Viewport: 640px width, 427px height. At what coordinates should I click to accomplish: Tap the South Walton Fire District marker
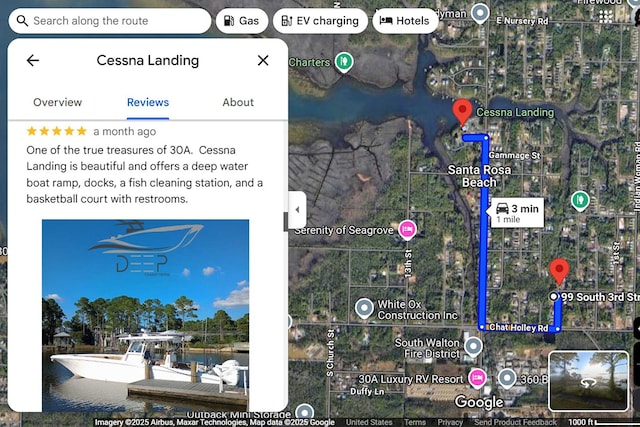[x=473, y=346]
